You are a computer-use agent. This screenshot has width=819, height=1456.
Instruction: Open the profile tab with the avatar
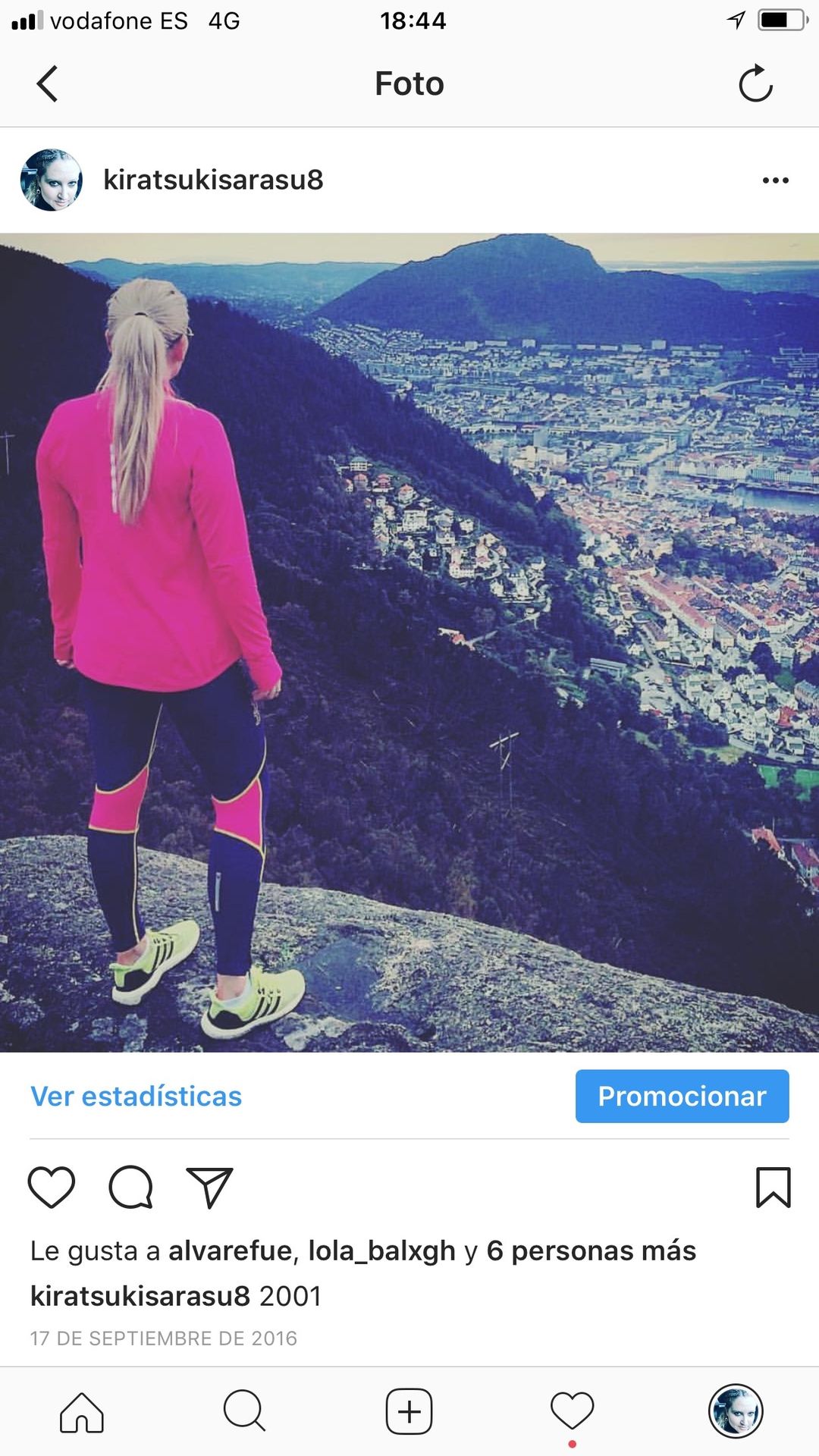click(736, 1411)
